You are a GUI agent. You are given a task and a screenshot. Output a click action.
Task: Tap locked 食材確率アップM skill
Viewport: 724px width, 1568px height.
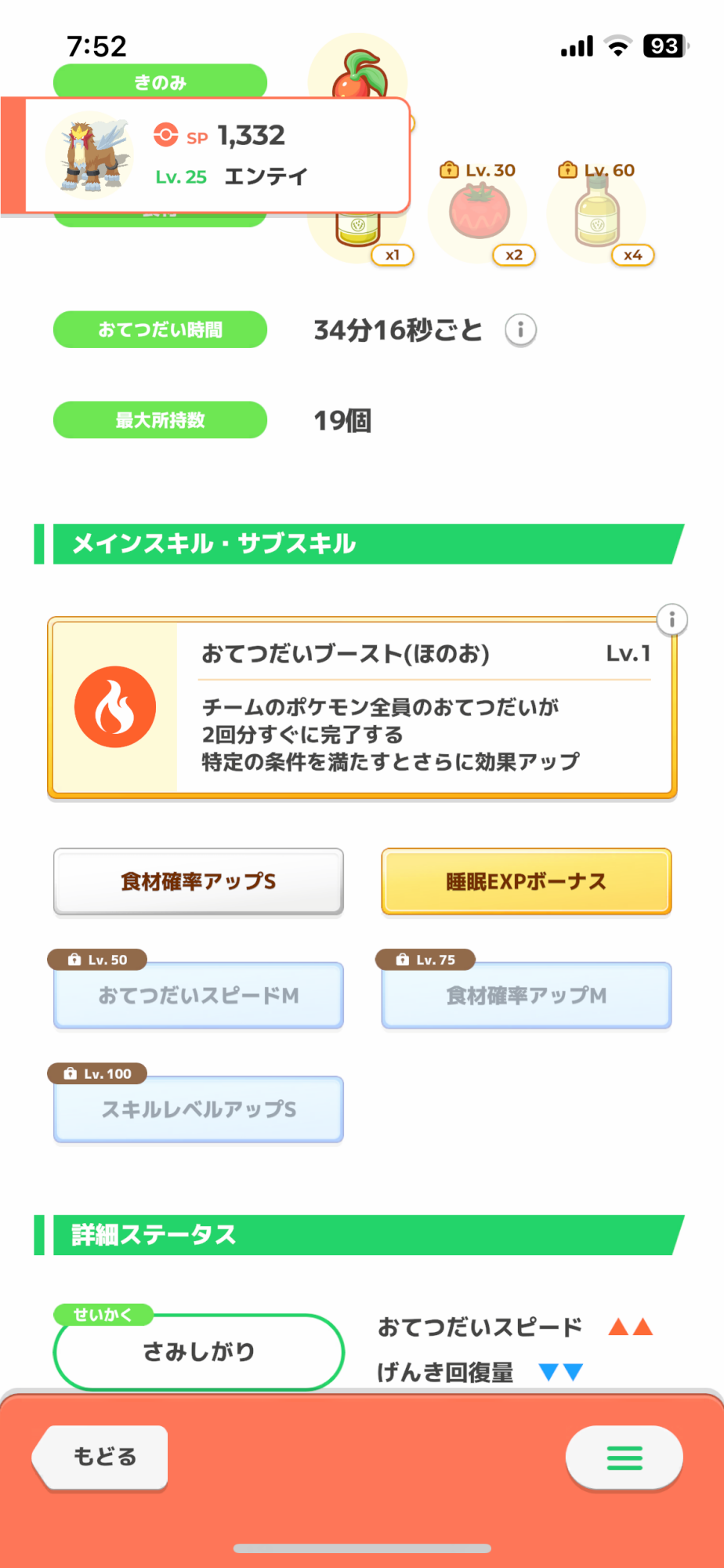point(527,995)
